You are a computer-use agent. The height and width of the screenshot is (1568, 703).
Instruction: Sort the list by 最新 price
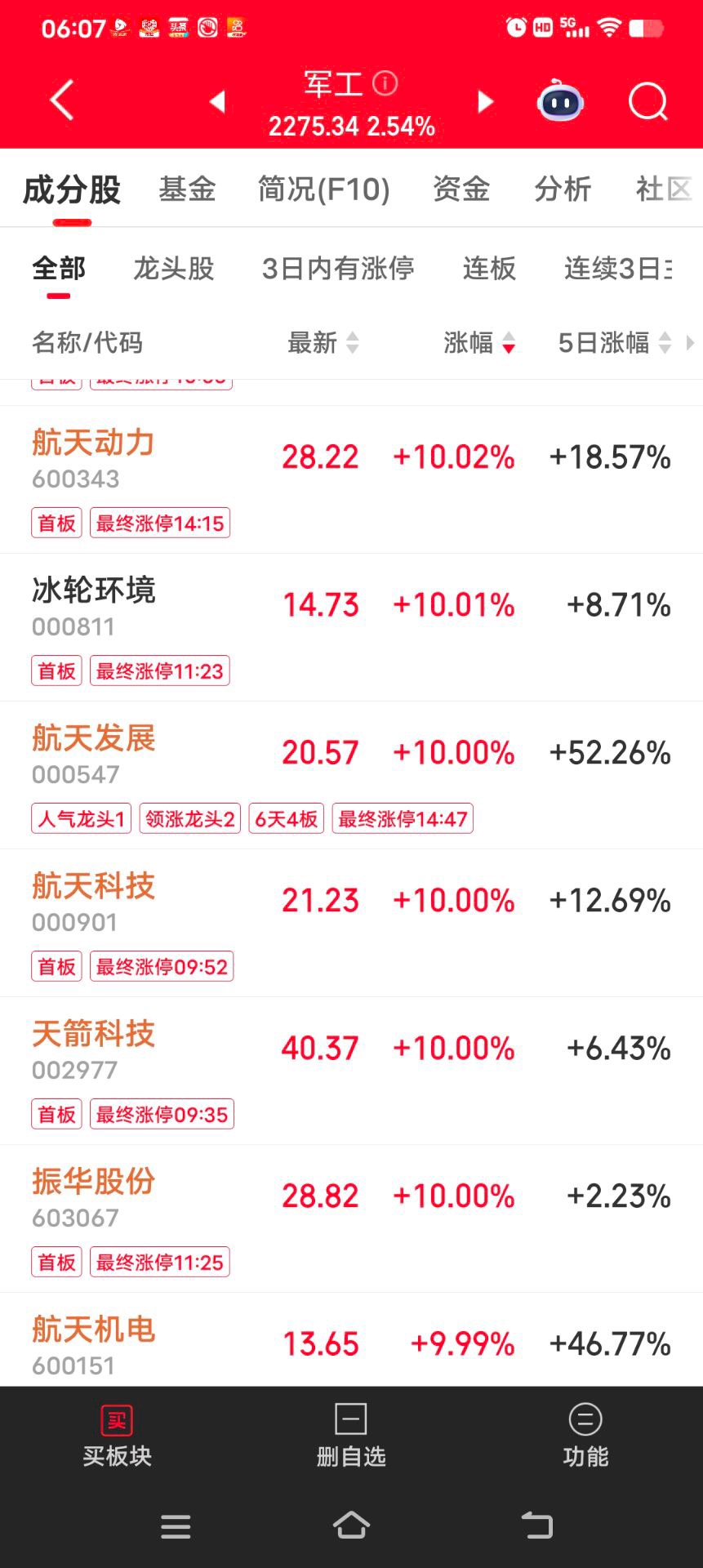[x=323, y=342]
